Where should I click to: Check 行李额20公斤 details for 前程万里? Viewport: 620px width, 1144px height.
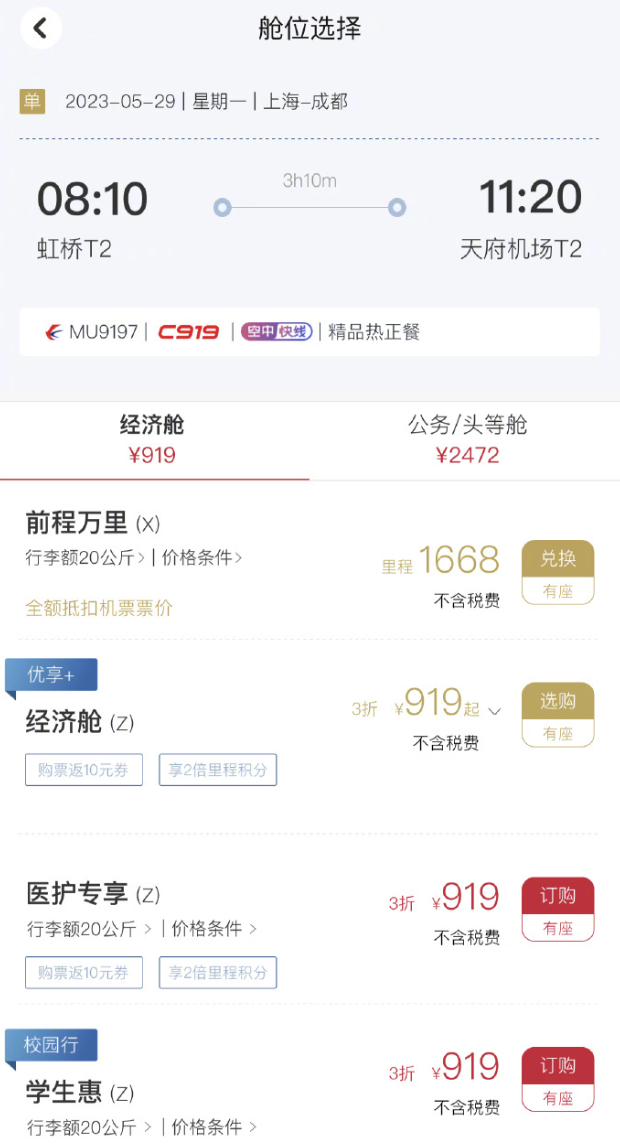(85, 558)
